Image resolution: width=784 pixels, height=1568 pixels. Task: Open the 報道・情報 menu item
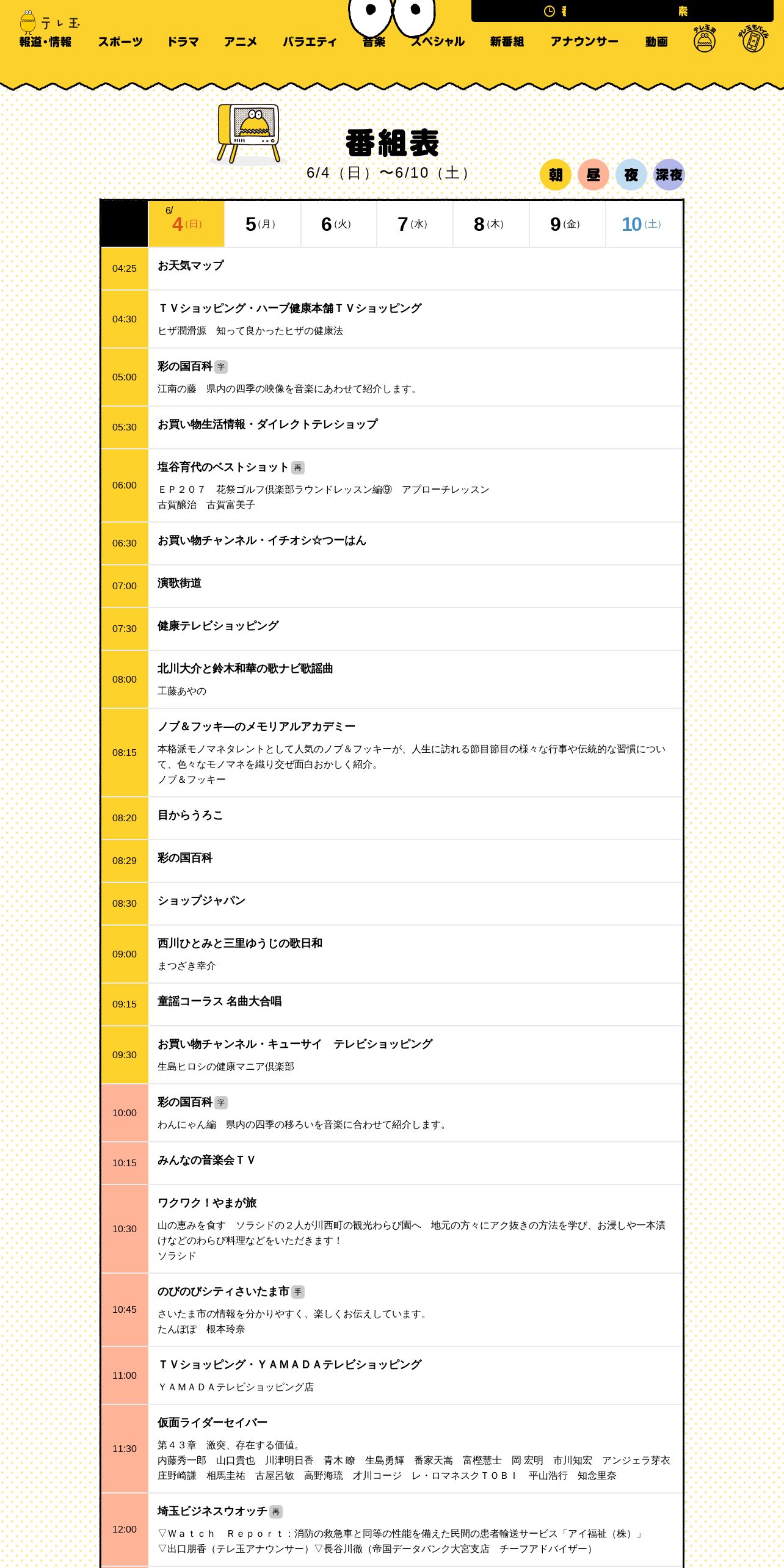click(x=45, y=42)
